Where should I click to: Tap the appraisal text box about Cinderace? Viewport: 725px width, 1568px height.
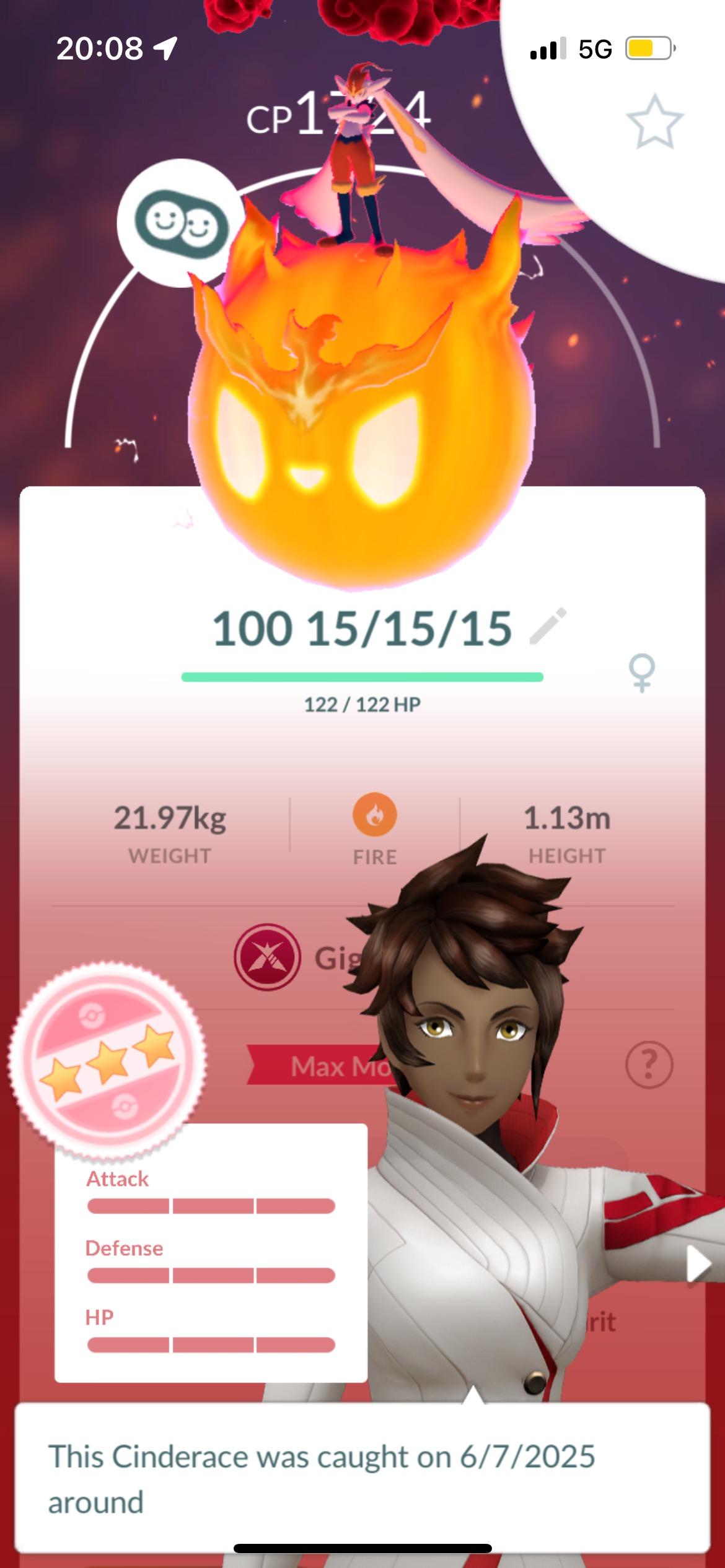[362, 1476]
